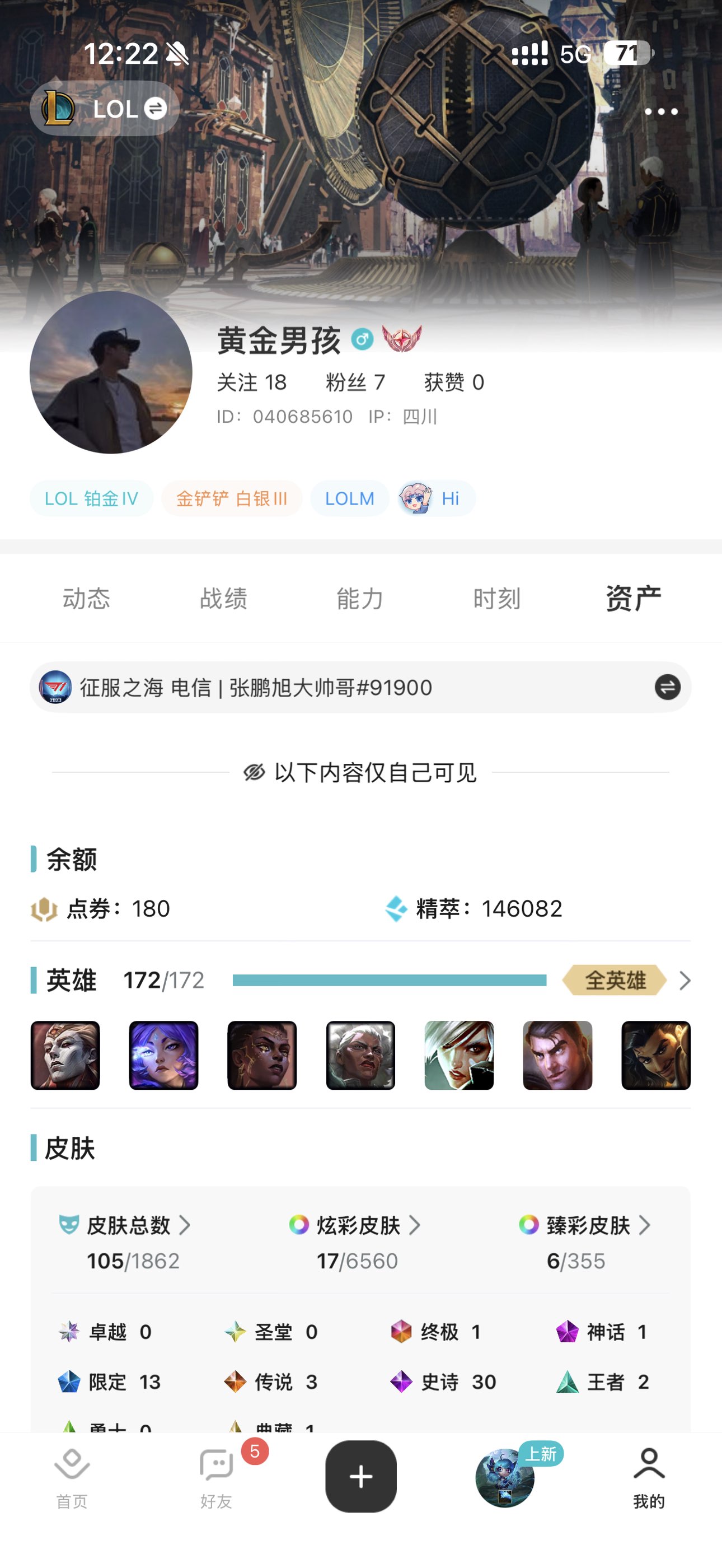Switch account in 征服之海 电信 bar
The image size is (722, 1568).
pyautogui.click(x=667, y=687)
